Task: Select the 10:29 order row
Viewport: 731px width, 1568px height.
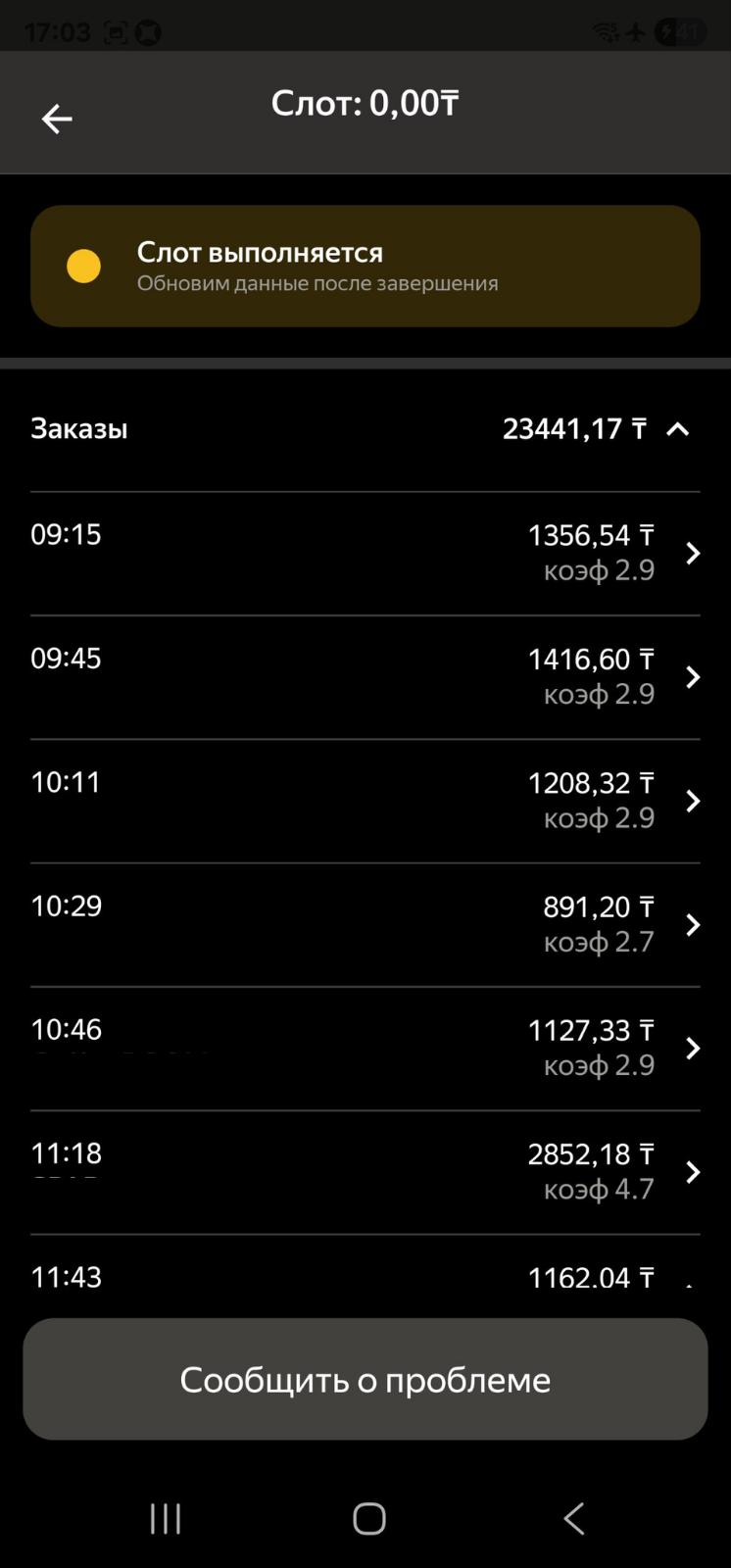Action: point(365,924)
